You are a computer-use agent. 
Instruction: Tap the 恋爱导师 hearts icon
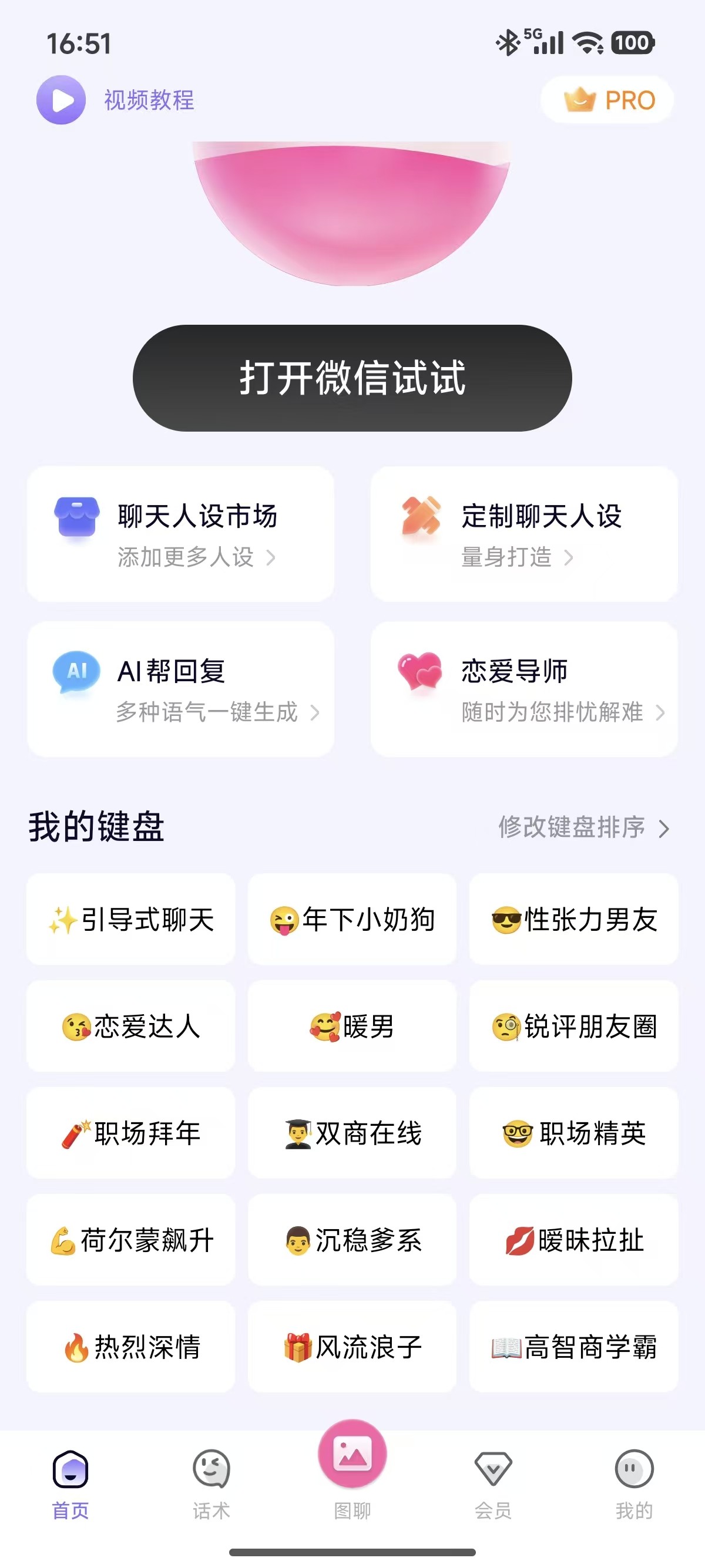point(419,672)
